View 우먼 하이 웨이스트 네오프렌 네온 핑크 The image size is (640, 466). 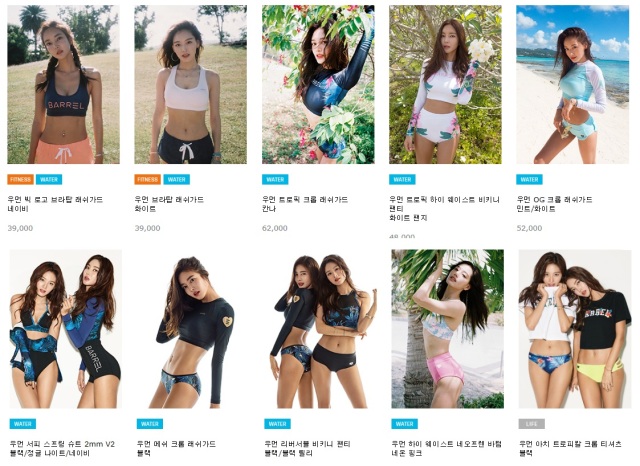pos(447,330)
